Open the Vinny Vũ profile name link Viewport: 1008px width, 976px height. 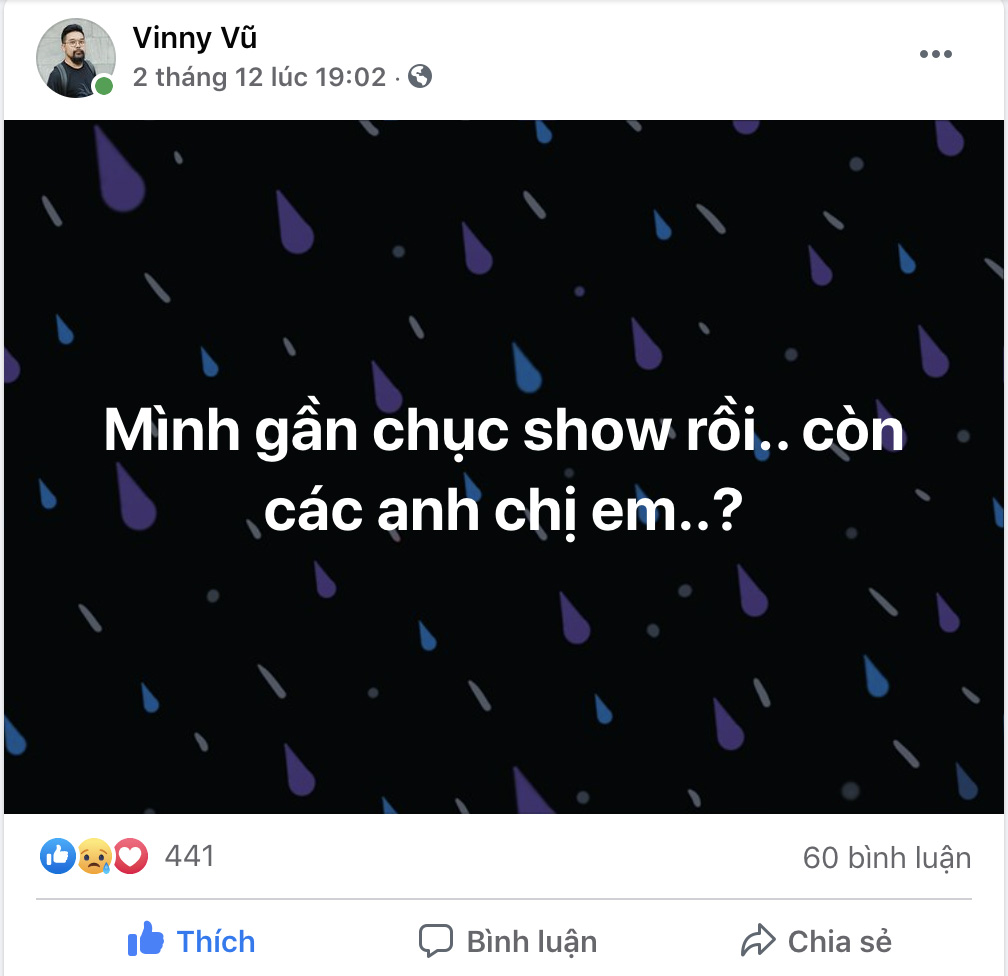tap(194, 38)
